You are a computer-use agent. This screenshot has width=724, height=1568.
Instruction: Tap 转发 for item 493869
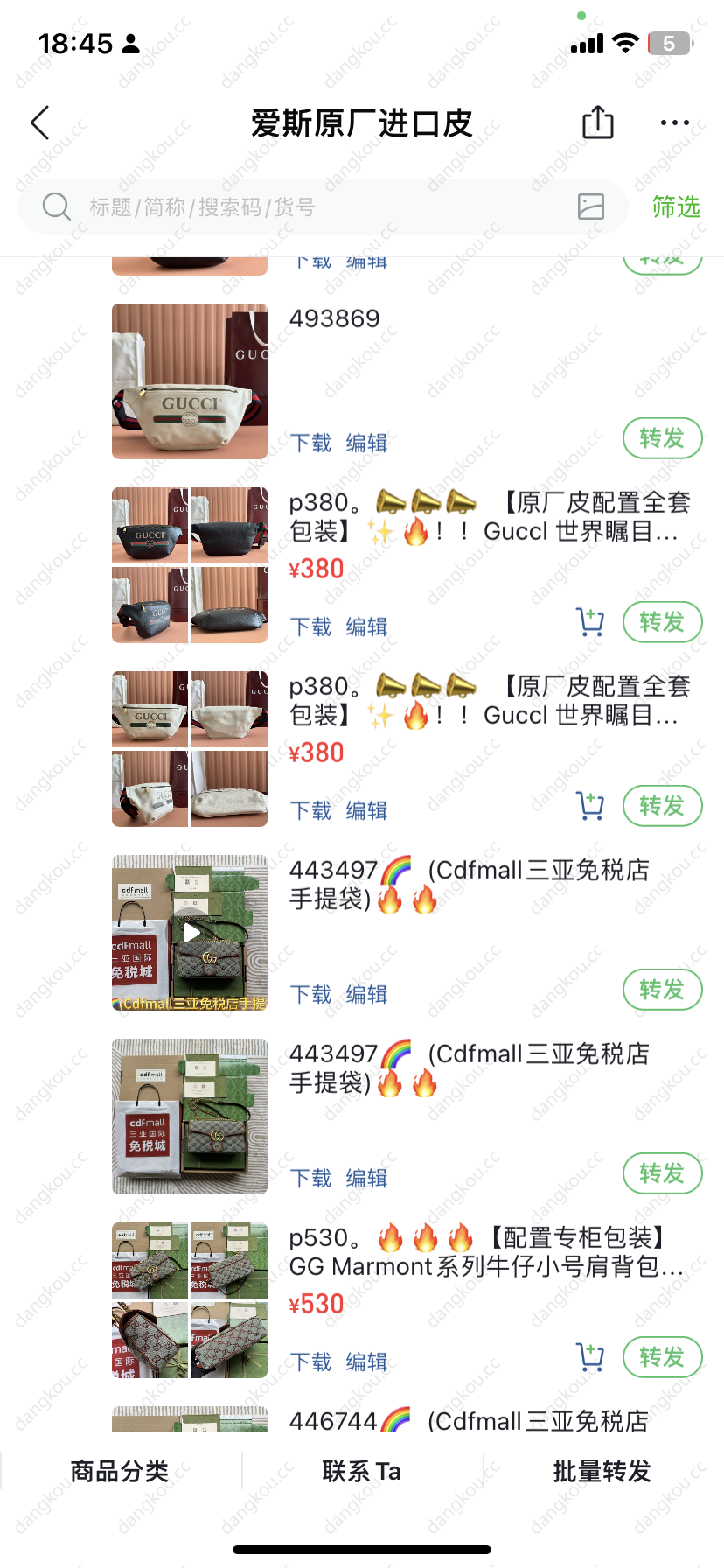tap(662, 438)
